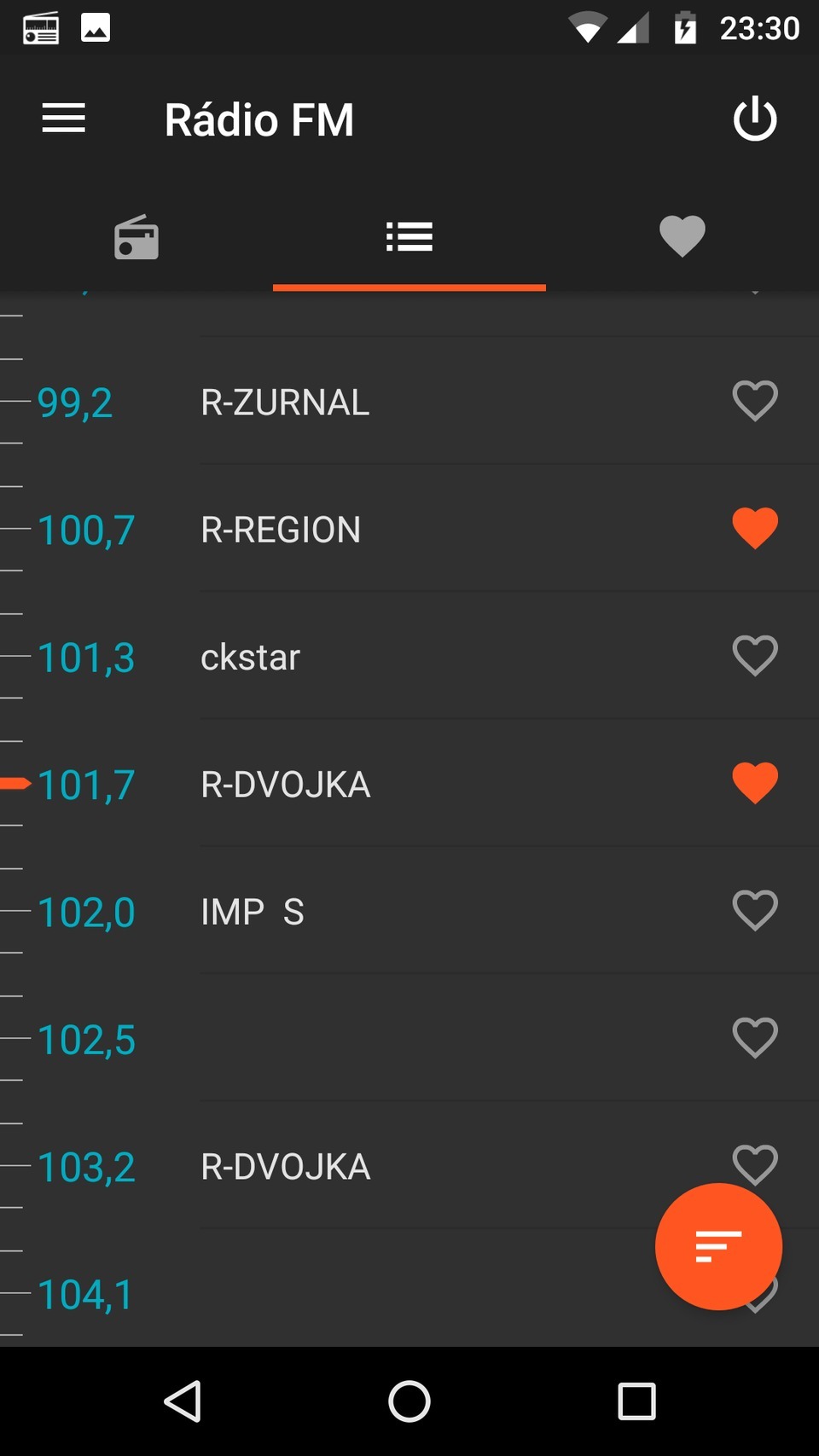
Task: Favorite the IMP S station
Action: coord(755,911)
